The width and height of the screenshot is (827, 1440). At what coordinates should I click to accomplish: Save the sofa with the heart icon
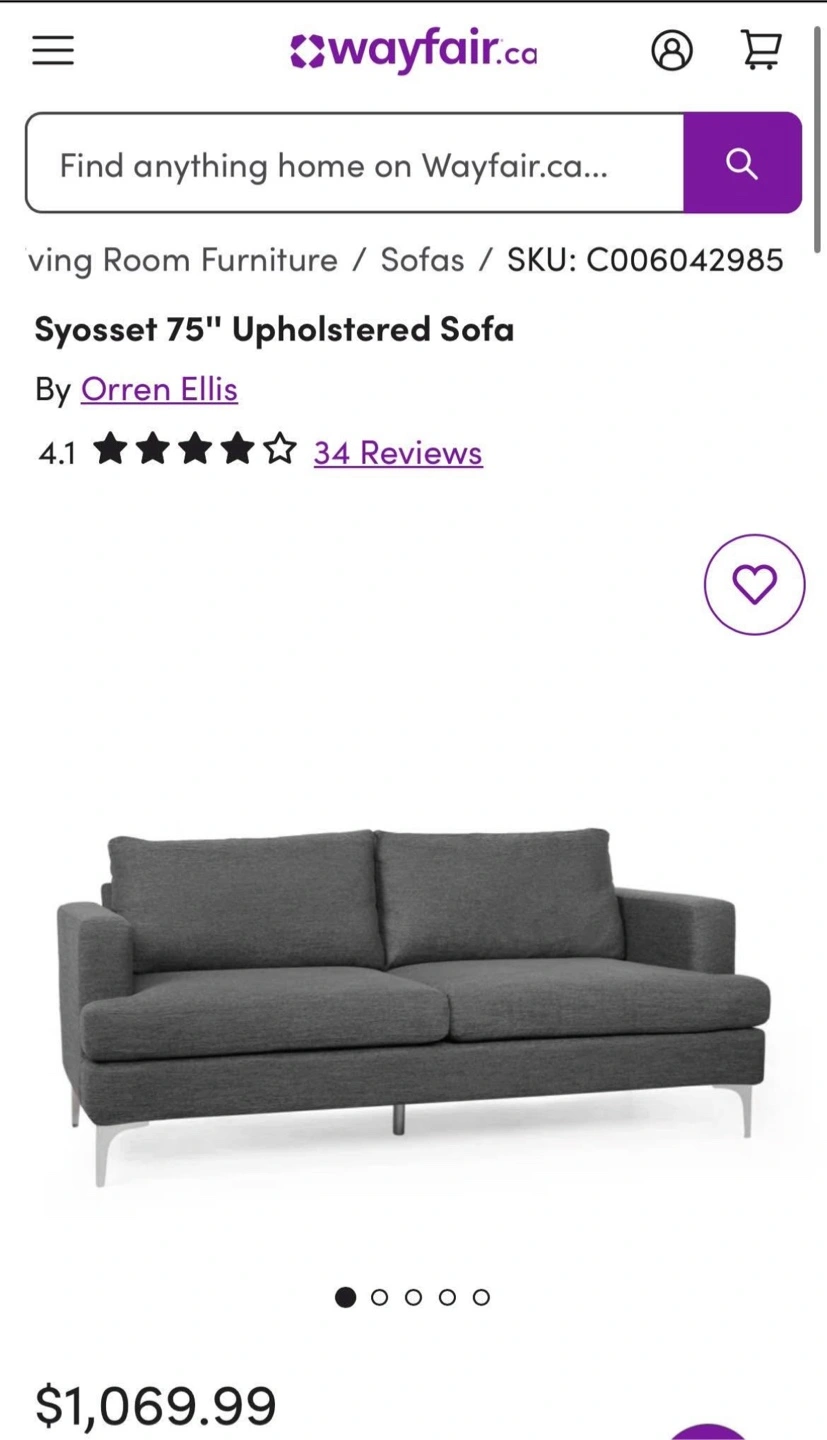coord(754,584)
